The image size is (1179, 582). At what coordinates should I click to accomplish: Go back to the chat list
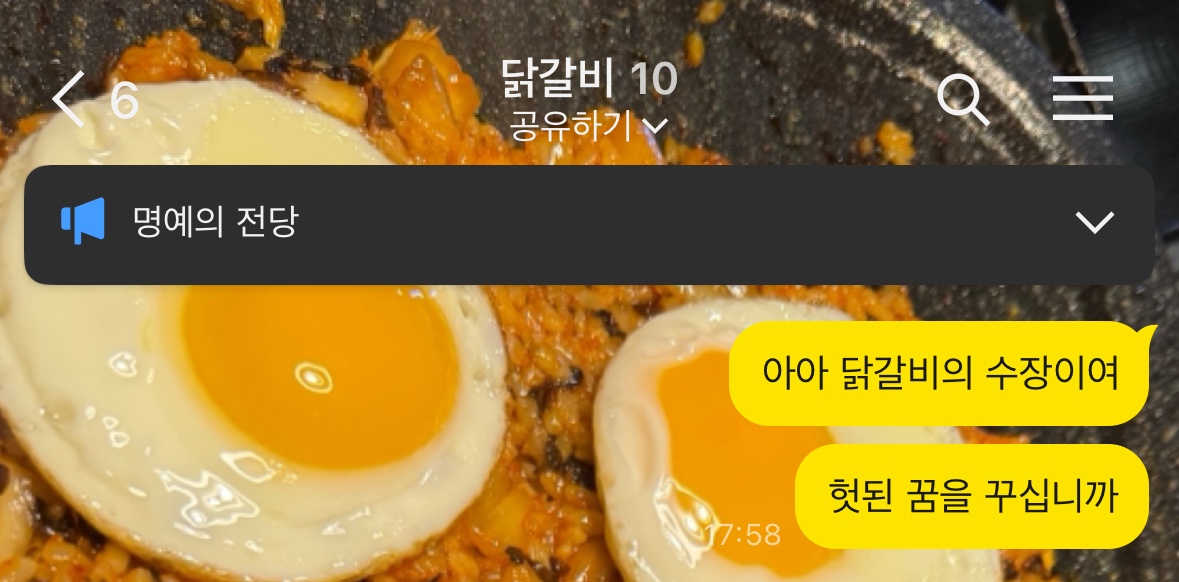(x=70, y=101)
